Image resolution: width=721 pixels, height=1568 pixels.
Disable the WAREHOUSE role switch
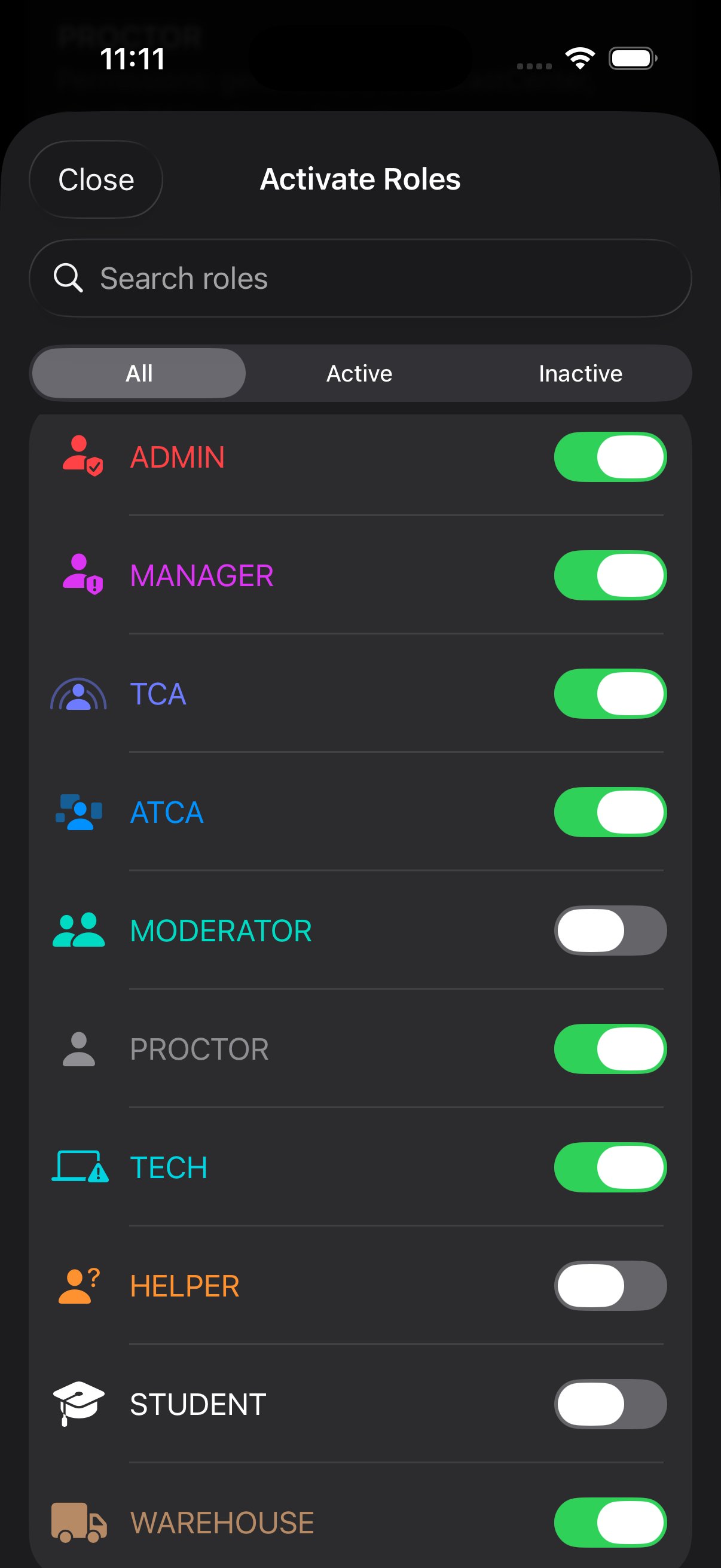[610, 1522]
